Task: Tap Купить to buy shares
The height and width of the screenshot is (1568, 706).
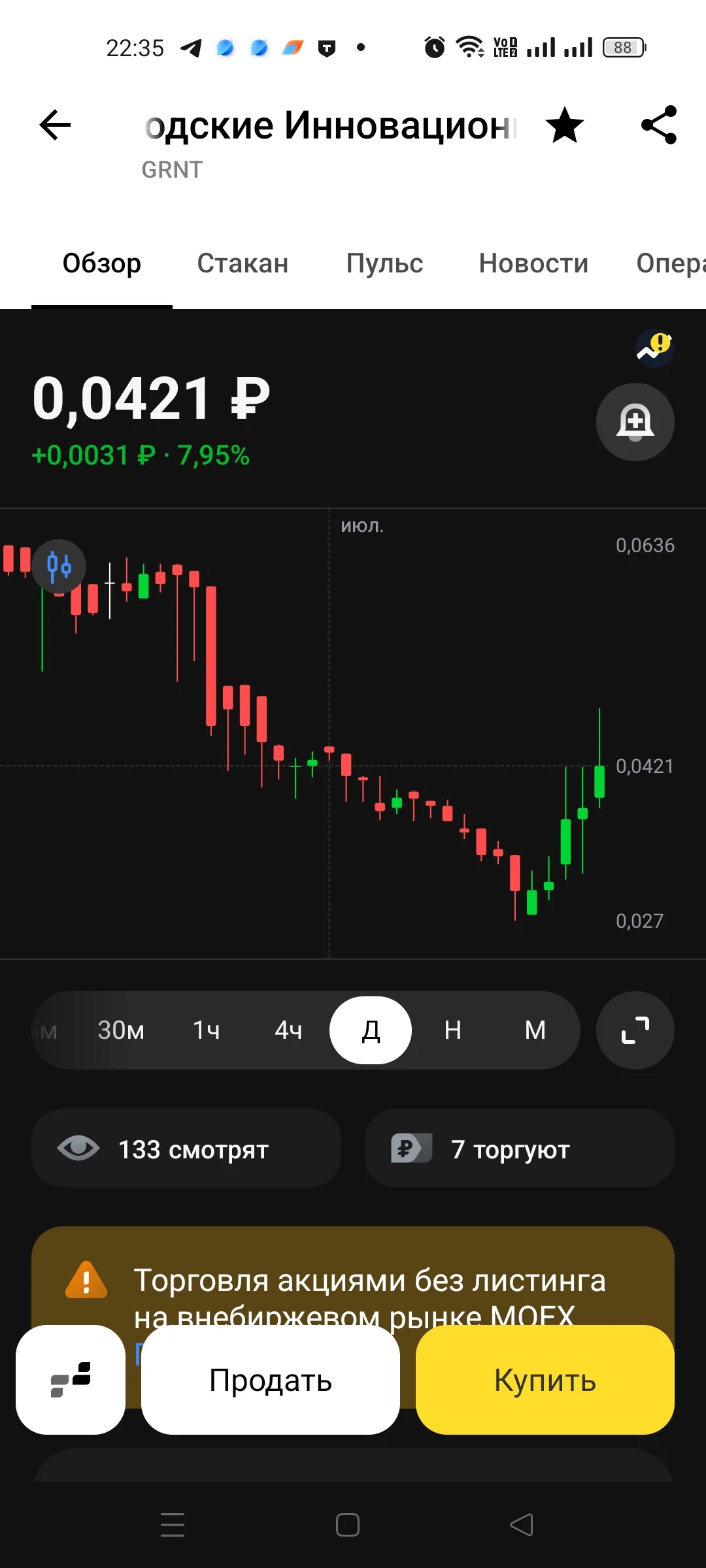Action: coord(545,1380)
